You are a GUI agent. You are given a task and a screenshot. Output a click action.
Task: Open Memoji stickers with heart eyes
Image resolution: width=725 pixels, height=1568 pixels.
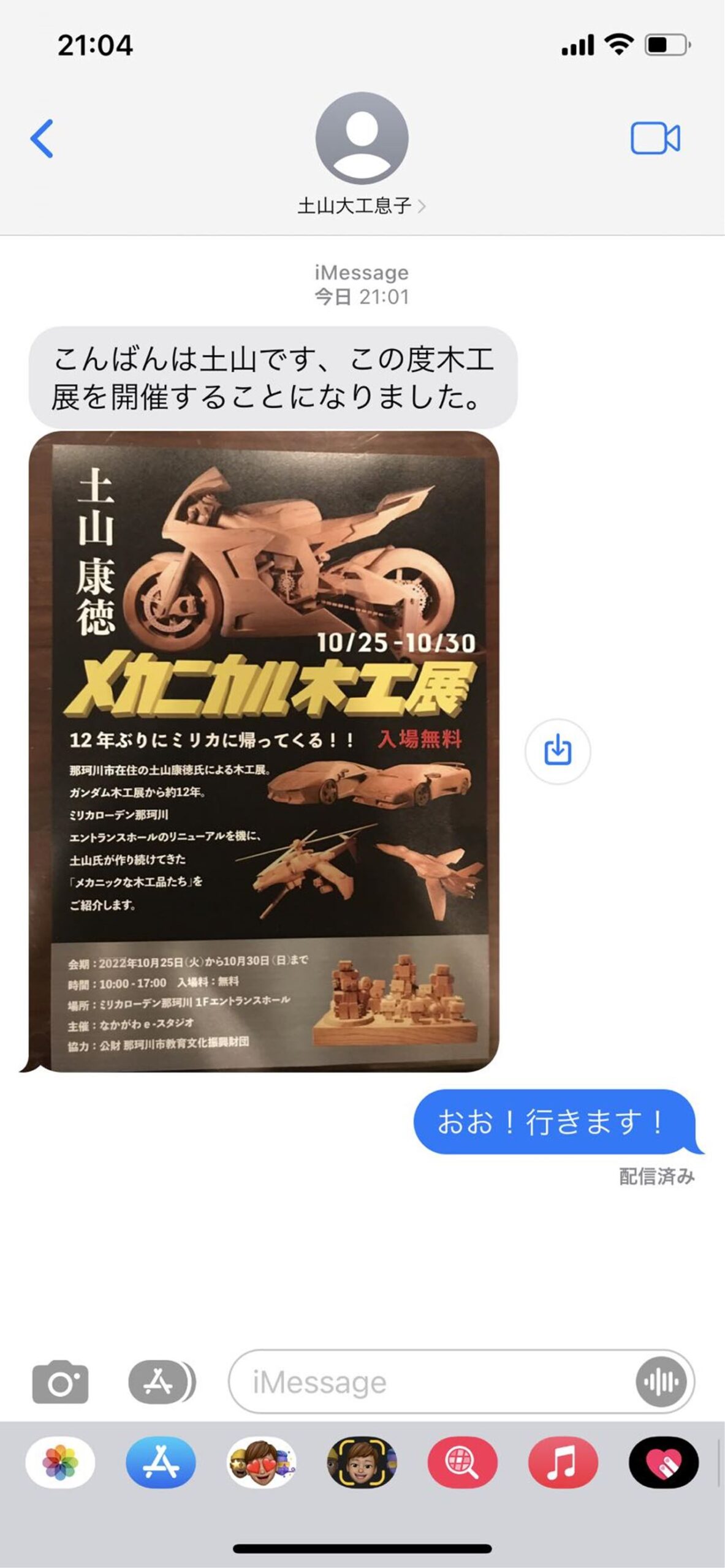262,1463
